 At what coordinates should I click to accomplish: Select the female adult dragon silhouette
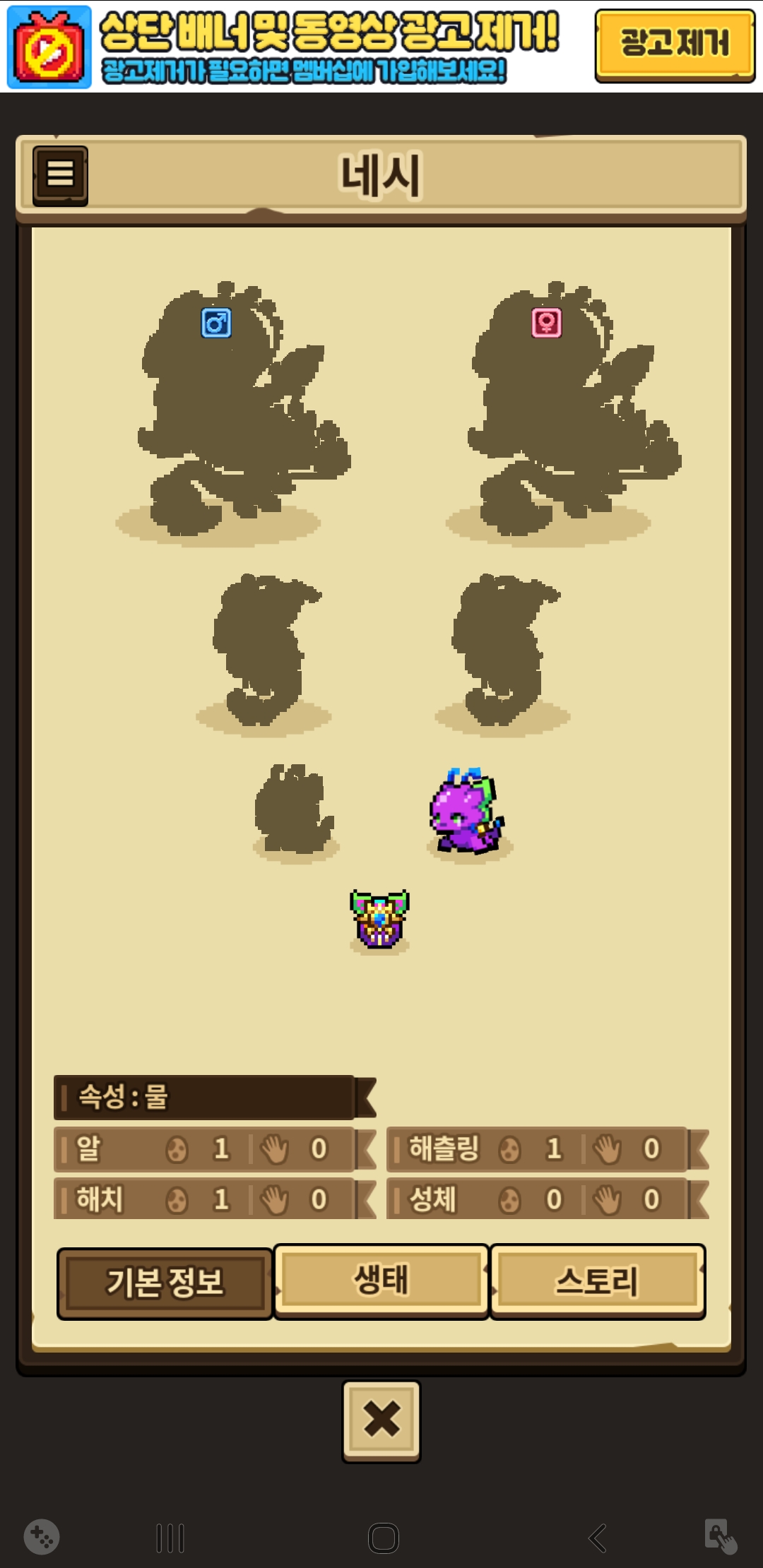571,410
